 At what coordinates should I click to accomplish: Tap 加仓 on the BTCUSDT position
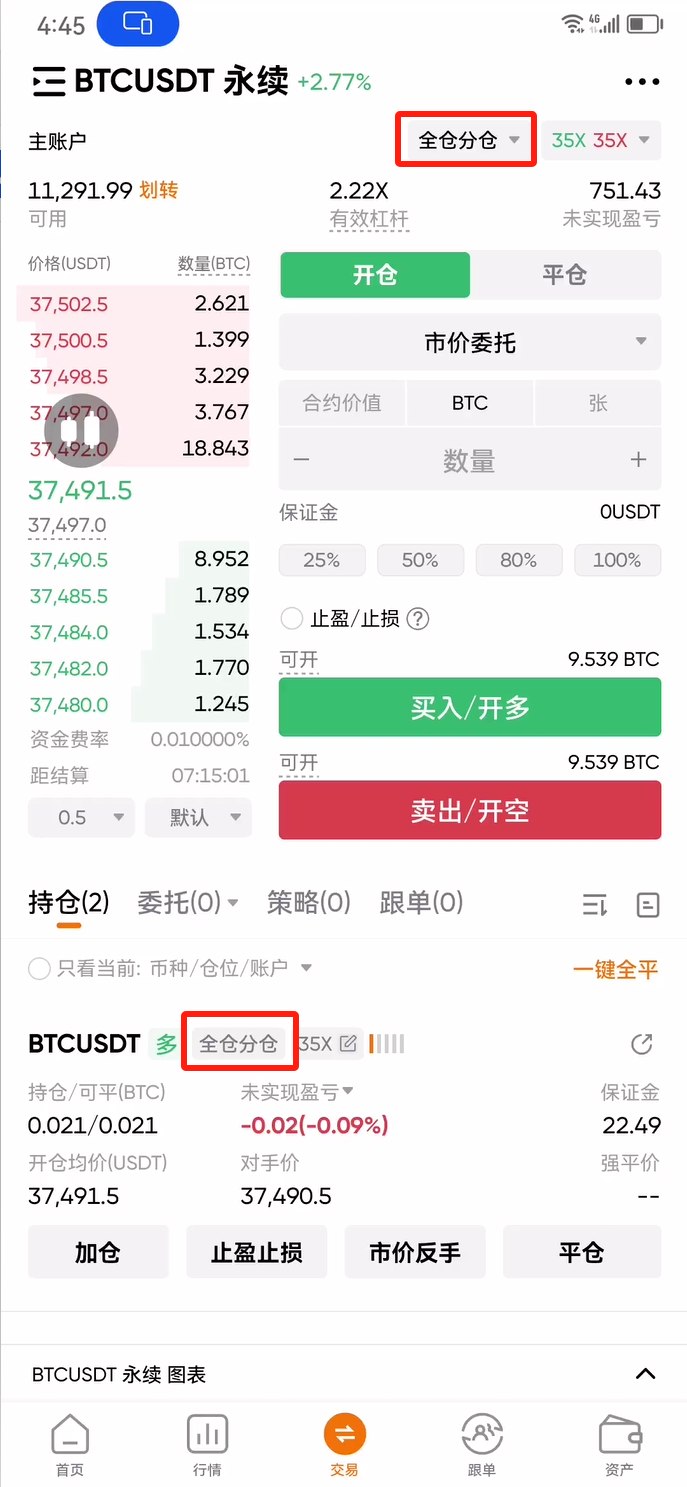pyautogui.click(x=98, y=1252)
